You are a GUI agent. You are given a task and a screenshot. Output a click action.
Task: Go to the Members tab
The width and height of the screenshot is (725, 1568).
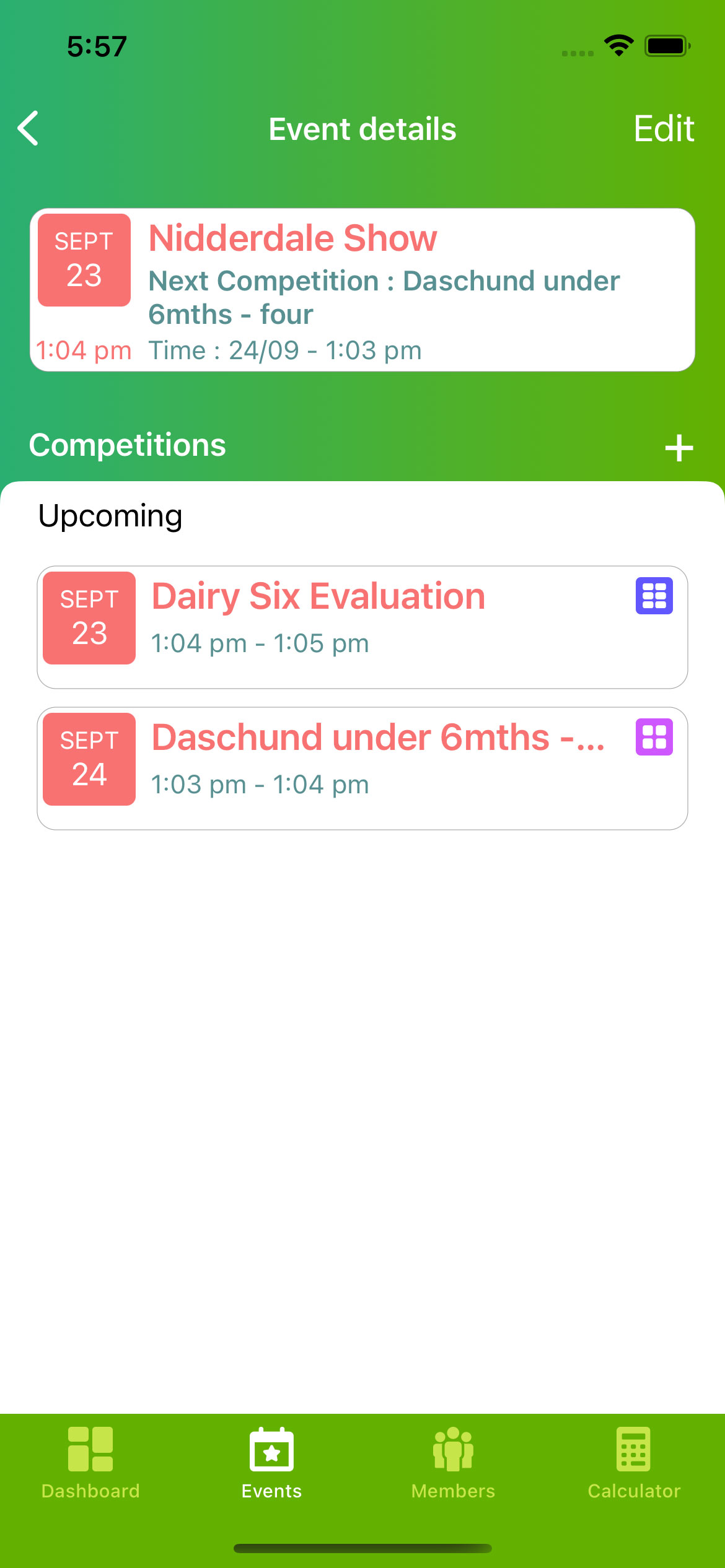tap(453, 1463)
